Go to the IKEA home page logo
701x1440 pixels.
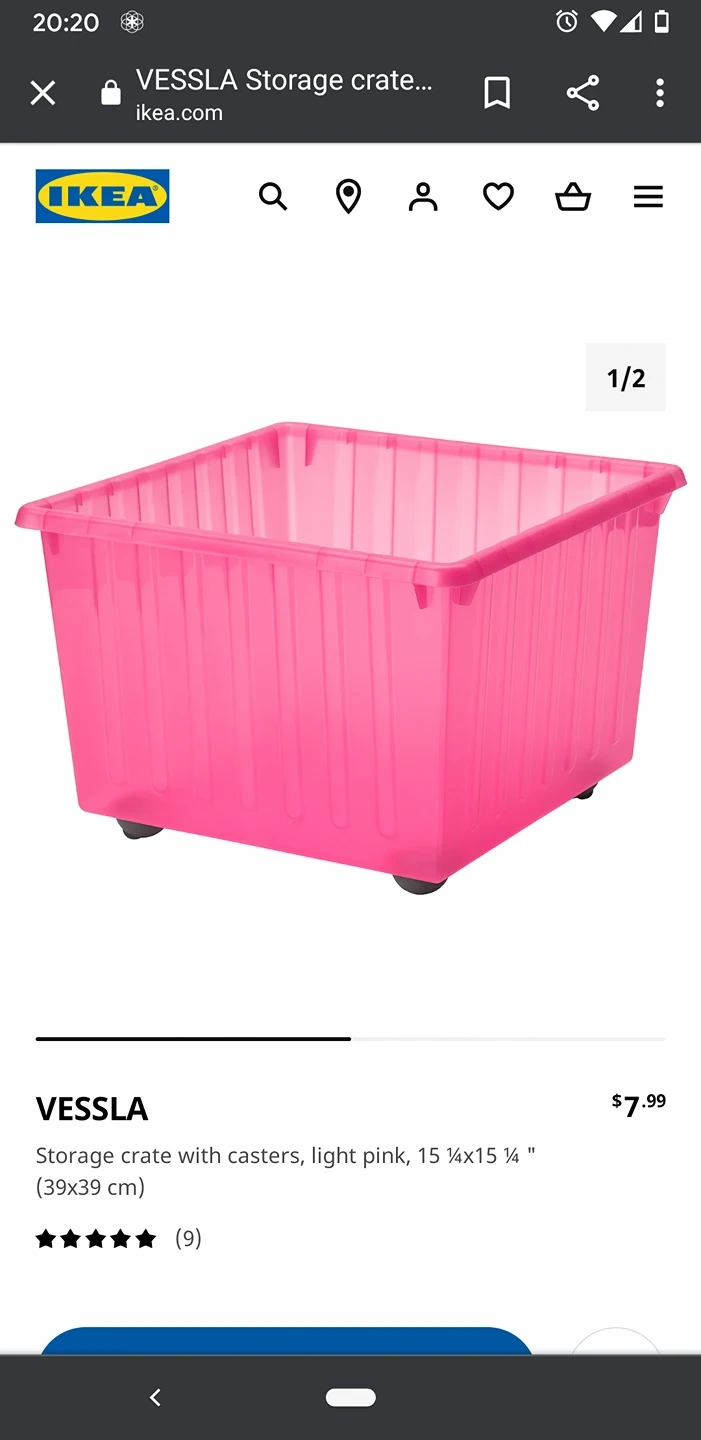pyautogui.click(x=102, y=196)
